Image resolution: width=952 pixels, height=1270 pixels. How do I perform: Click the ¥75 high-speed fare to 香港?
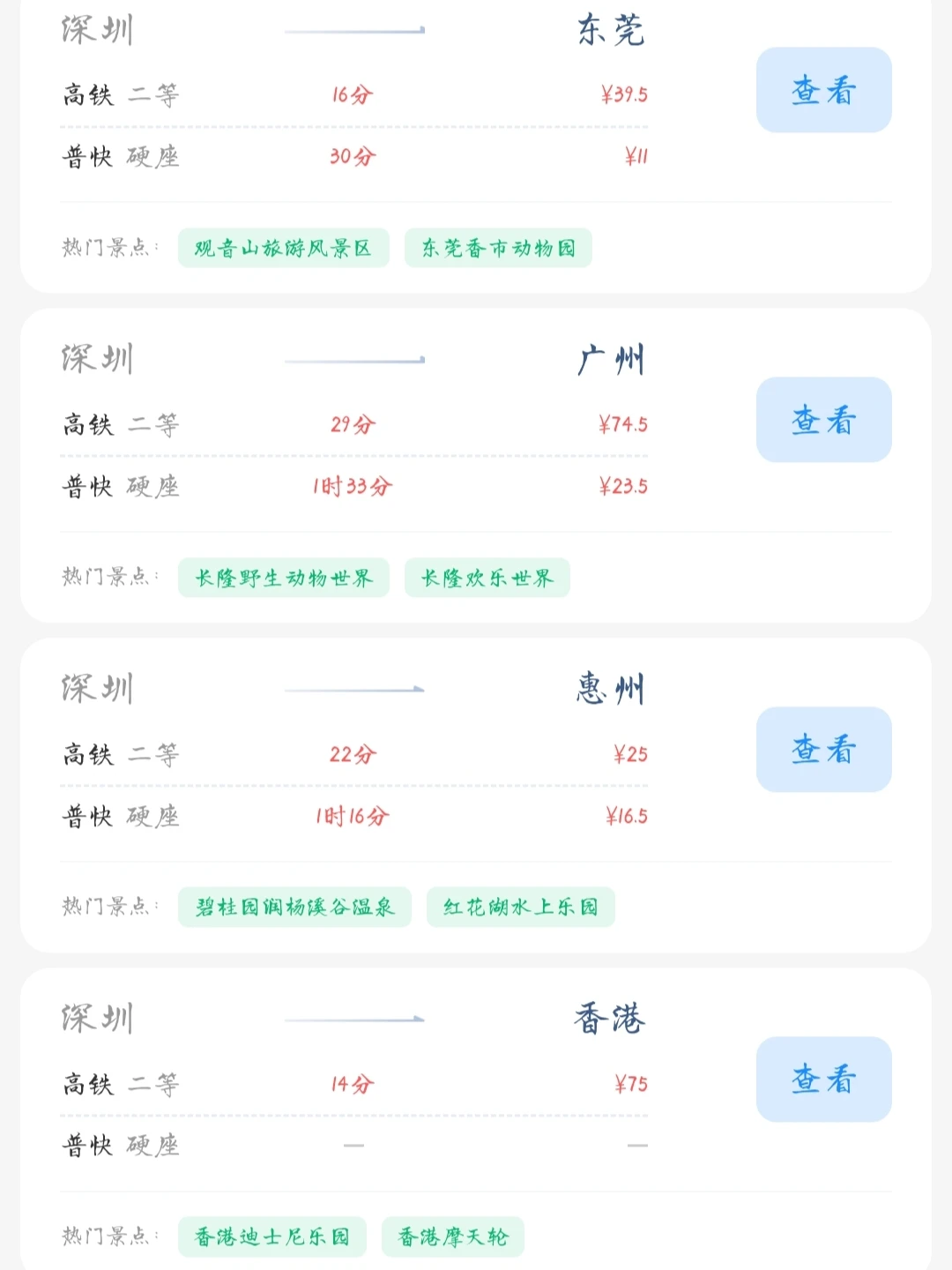click(x=630, y=1081)
